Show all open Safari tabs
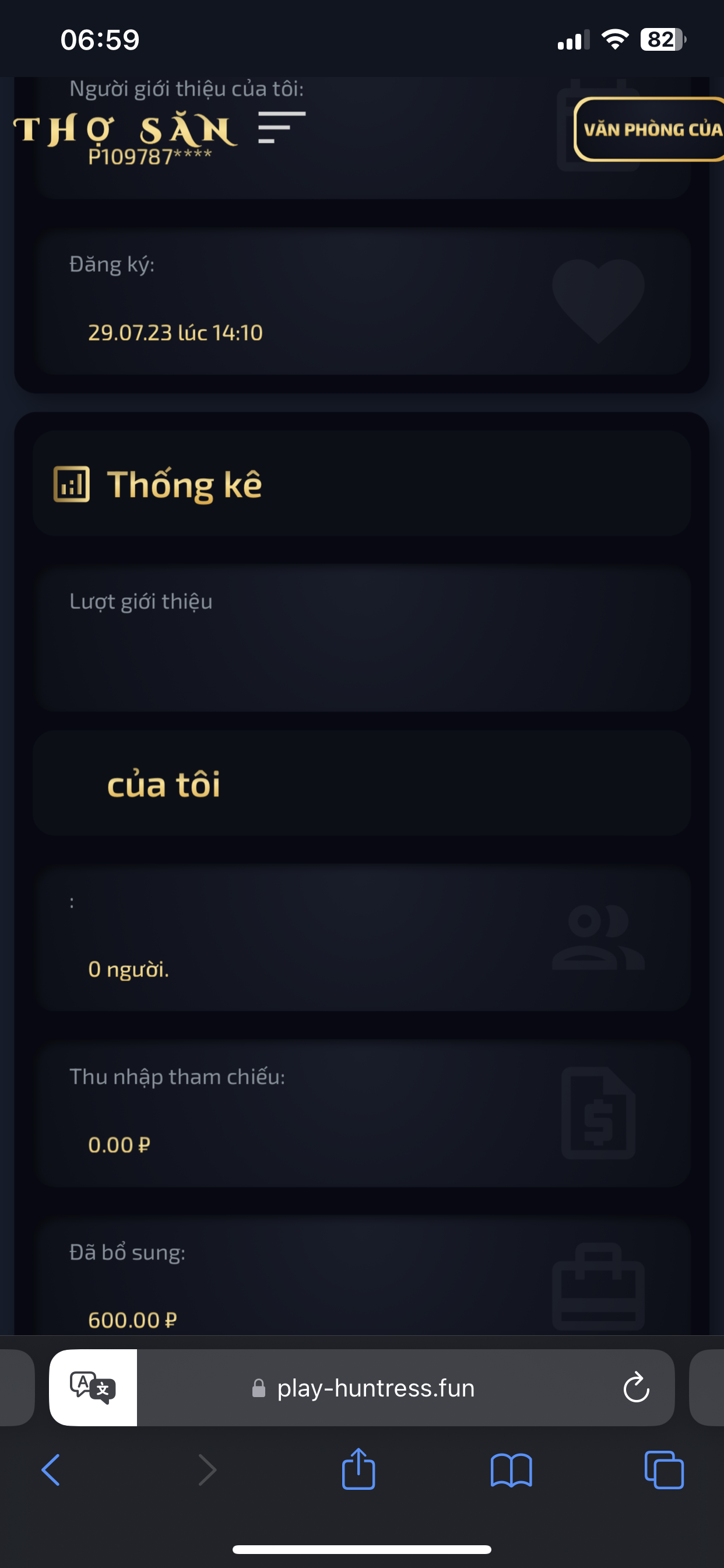Image resolution: width=724 pixels, height=1568 pixels. (664, 1469)
